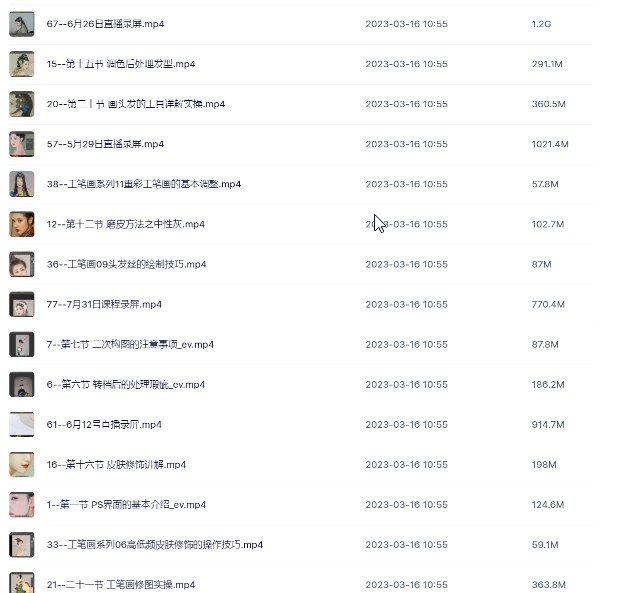
Task: Open the 186.2M video starting with 6--
Action: click(x=126, y=384)
